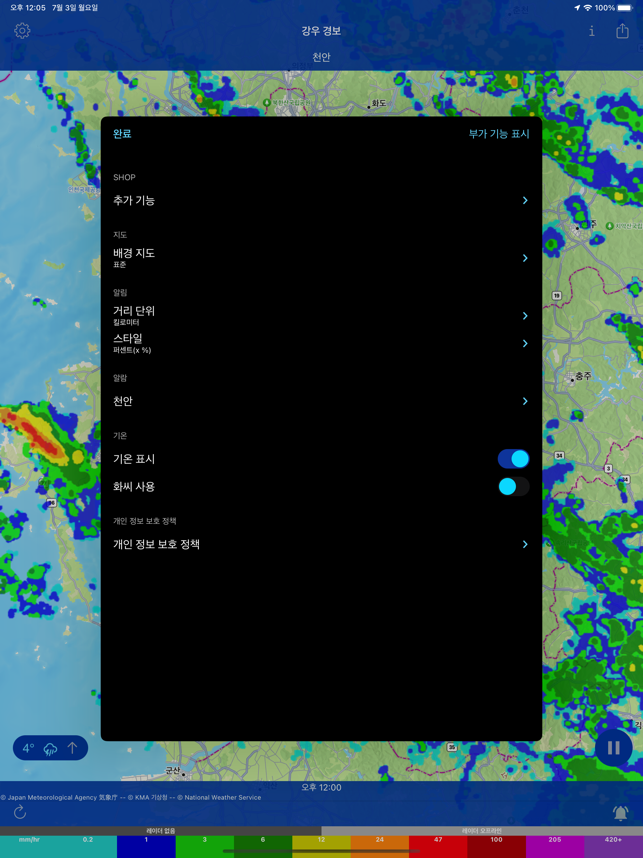Refresh the radar data

click(x=20, y=813)
